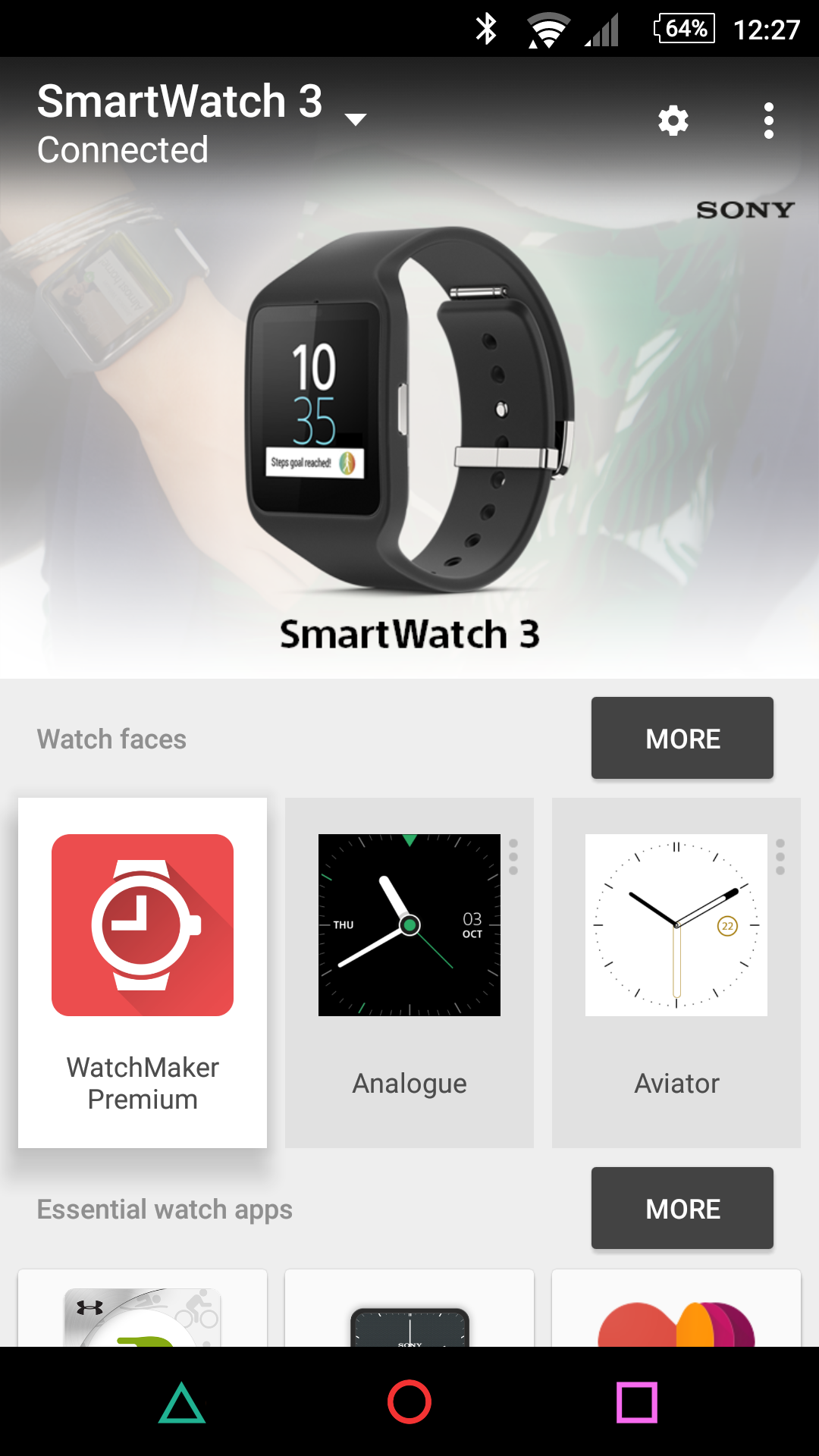
Task: Go back using the triangle navigation button
Action: tap(182, 1402)
